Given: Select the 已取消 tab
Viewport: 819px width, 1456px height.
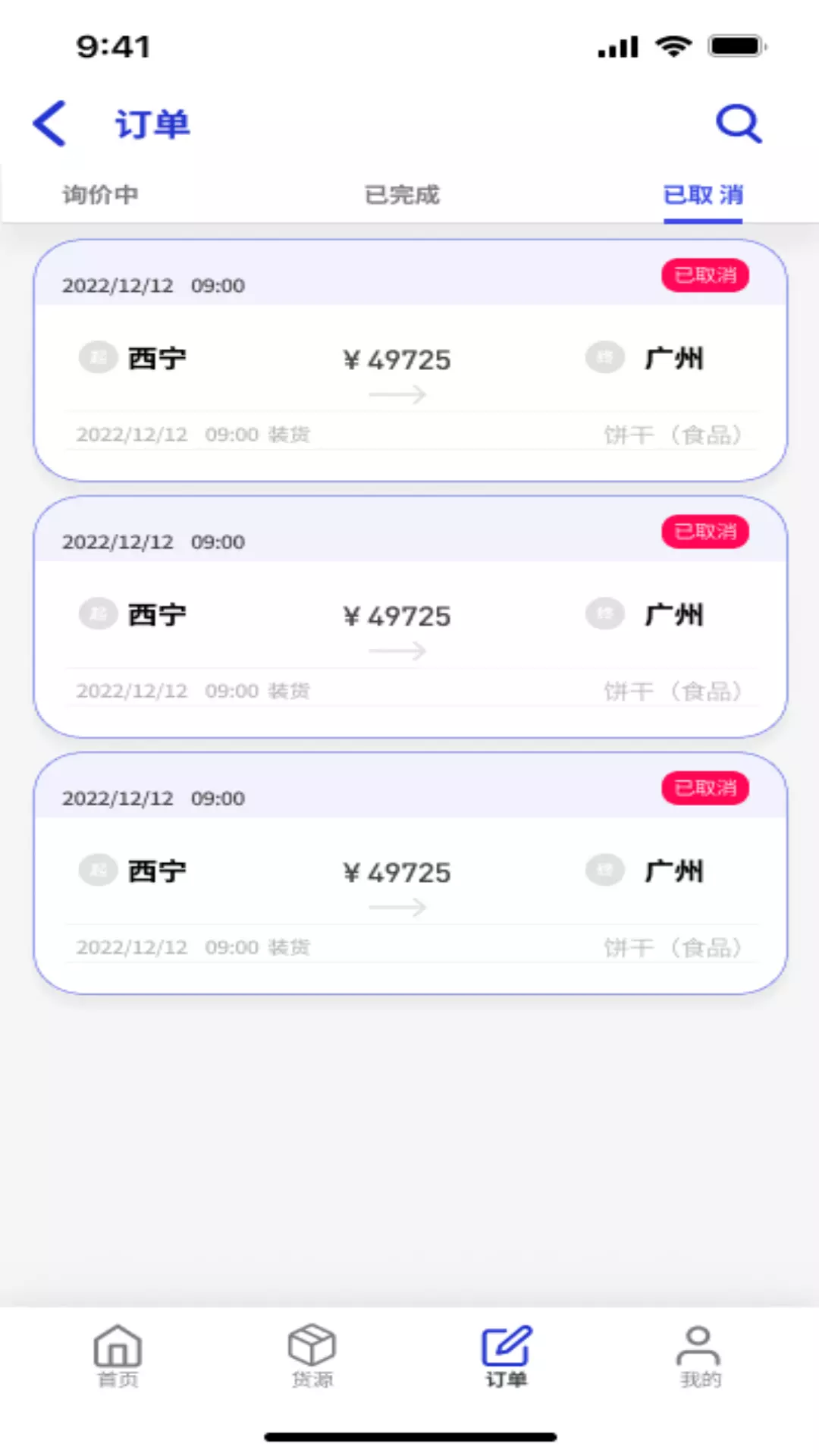Looking at the screenshot, I should point(703,195).
